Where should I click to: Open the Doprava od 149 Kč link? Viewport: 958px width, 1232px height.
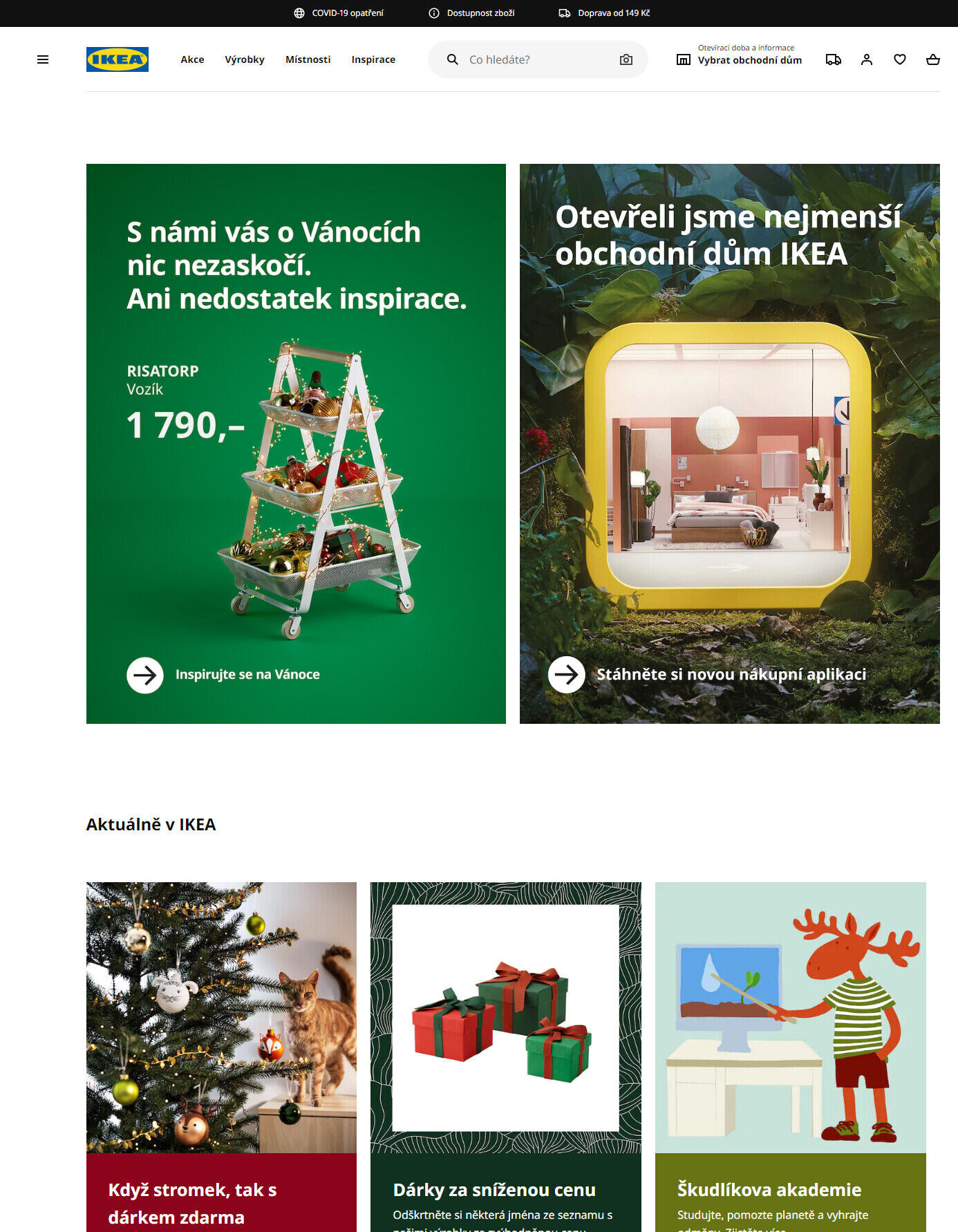coord(605,13)
